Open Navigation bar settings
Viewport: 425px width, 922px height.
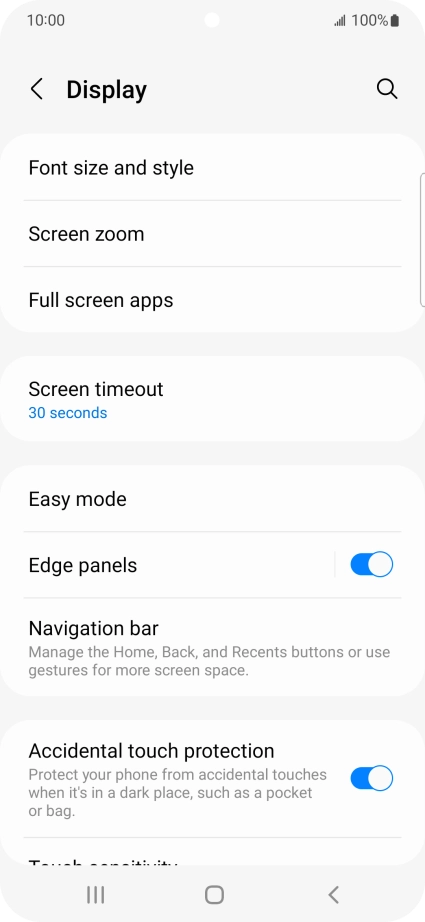tap(212, 647)
